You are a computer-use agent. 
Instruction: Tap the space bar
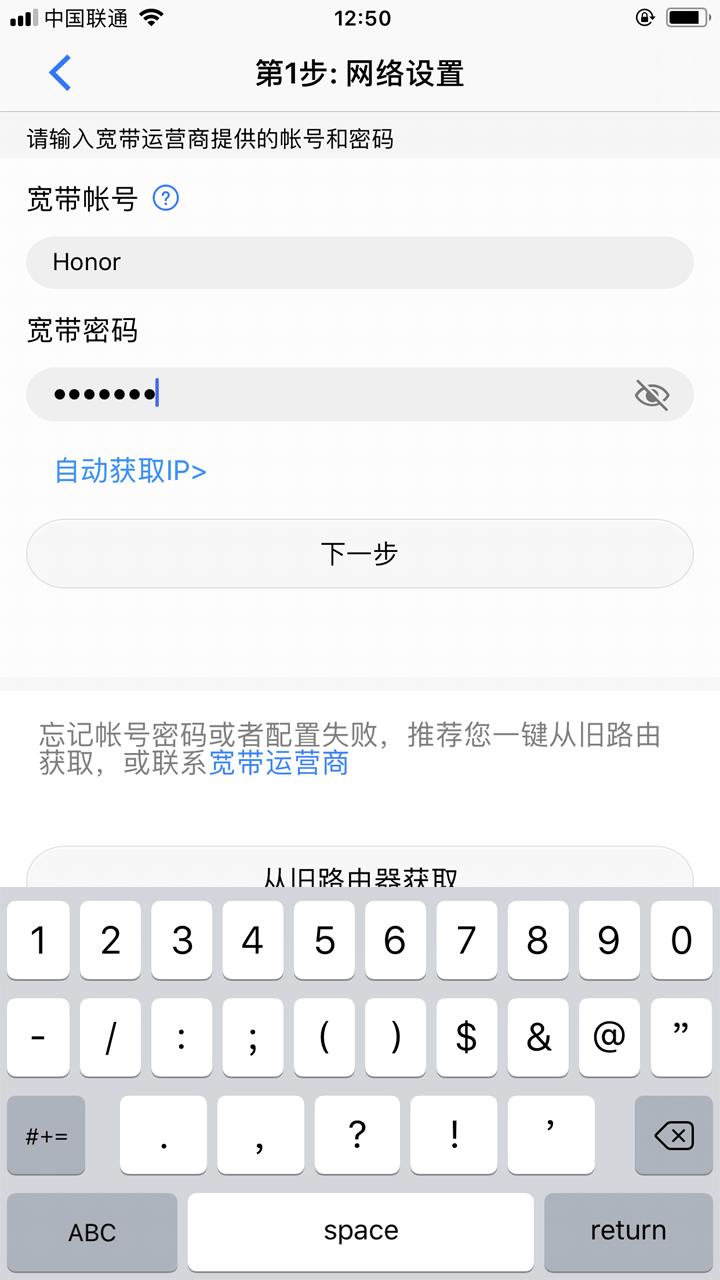click(x=360, y=1231)
